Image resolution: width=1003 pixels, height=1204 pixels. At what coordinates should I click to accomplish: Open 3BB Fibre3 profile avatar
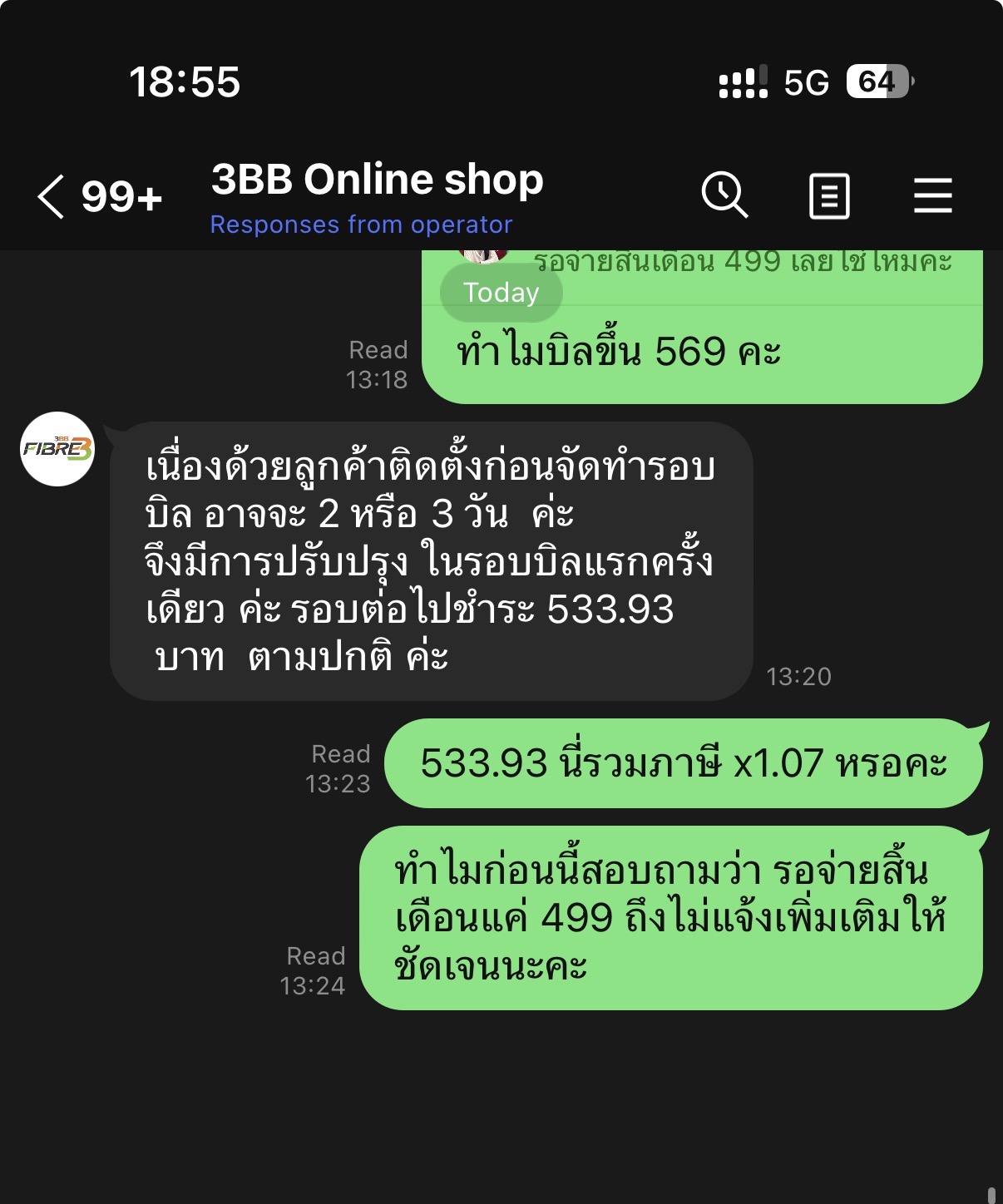pos(57,449)
